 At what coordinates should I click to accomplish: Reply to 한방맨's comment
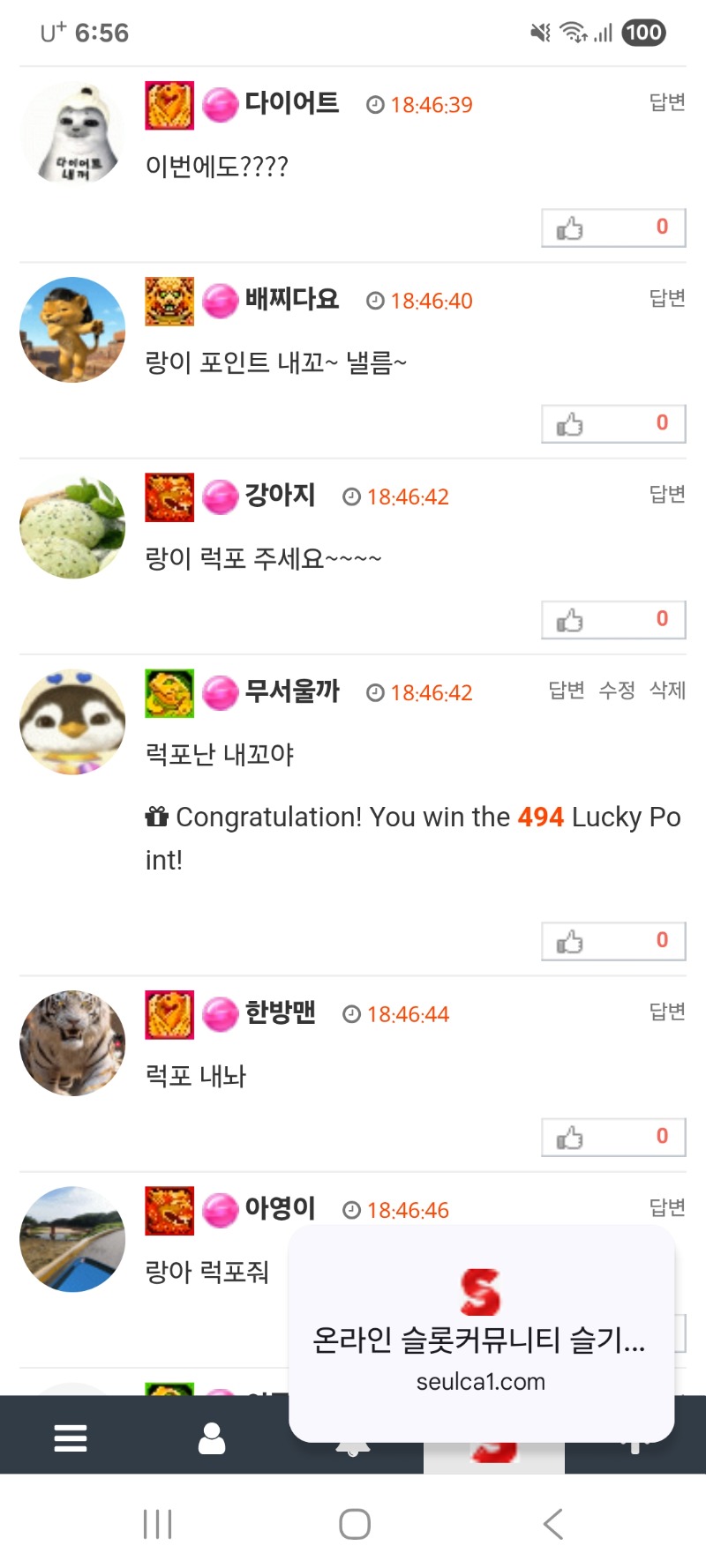[x=666, y=1012]
